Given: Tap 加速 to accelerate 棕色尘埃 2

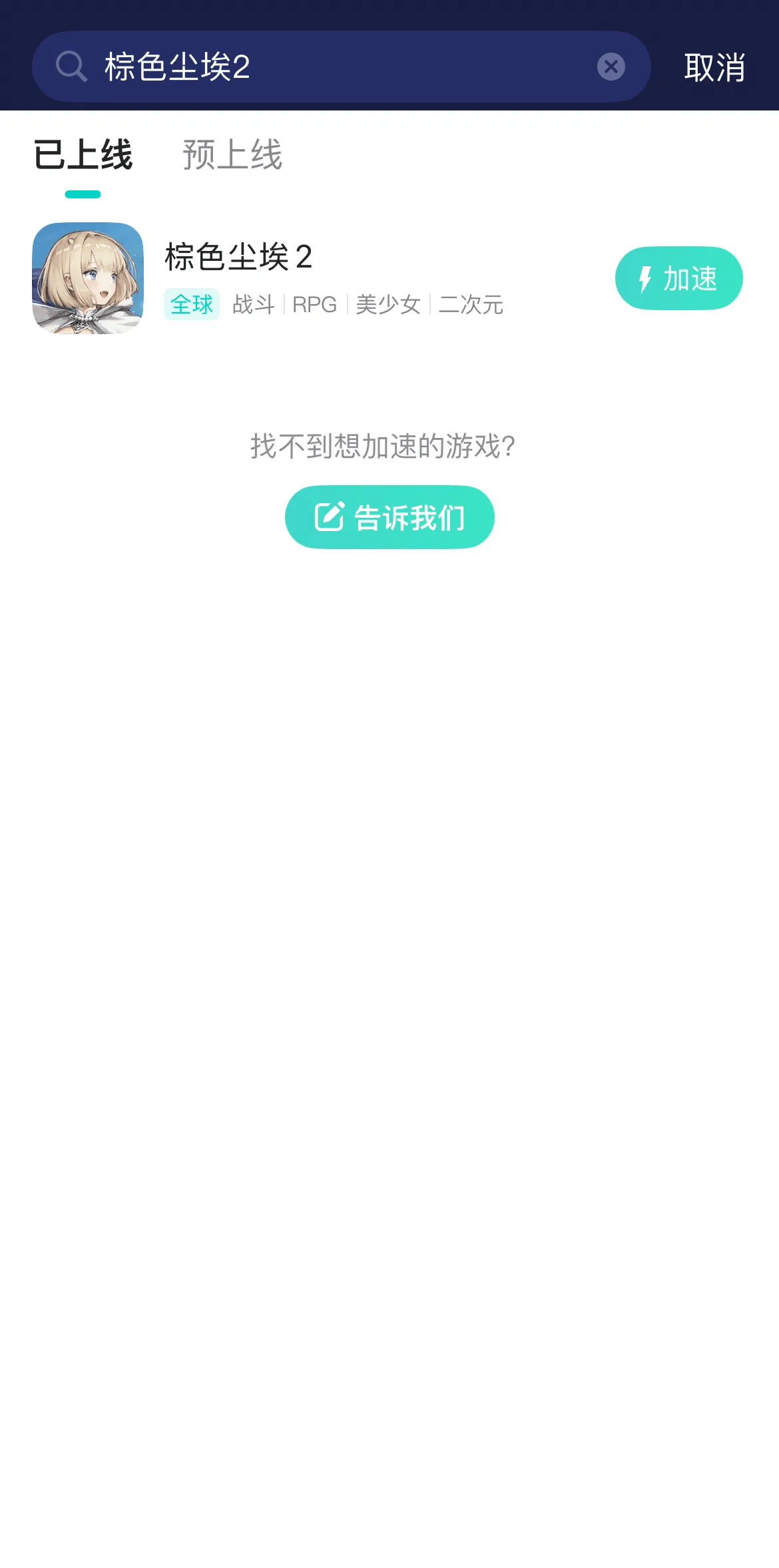Looking at the screenshot, I should click(678, 278).
